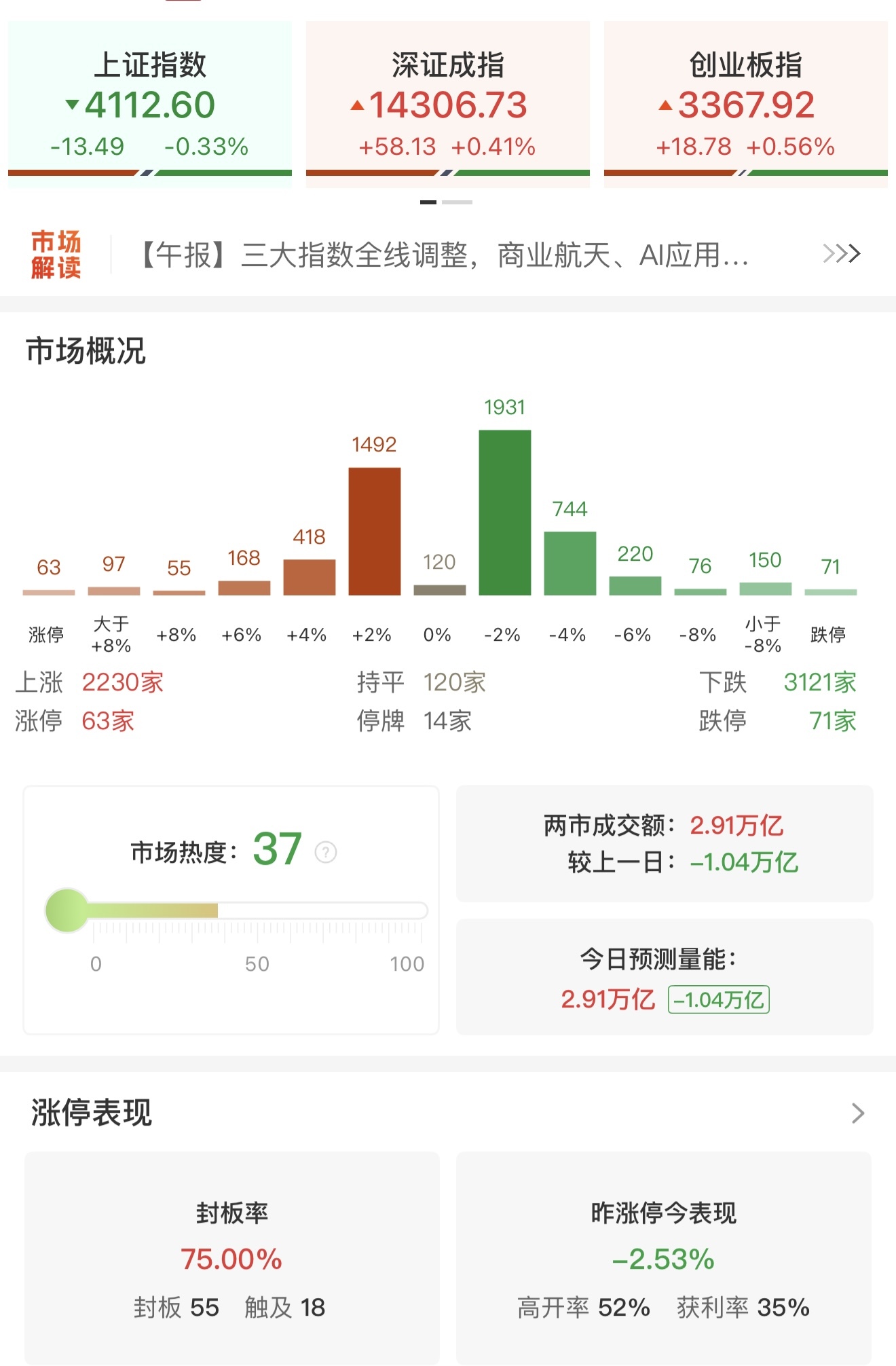This screenshot has height=1366, width=896.
Task: Open the 封板率 75.00% card
Action: [x=231, y=1257]
